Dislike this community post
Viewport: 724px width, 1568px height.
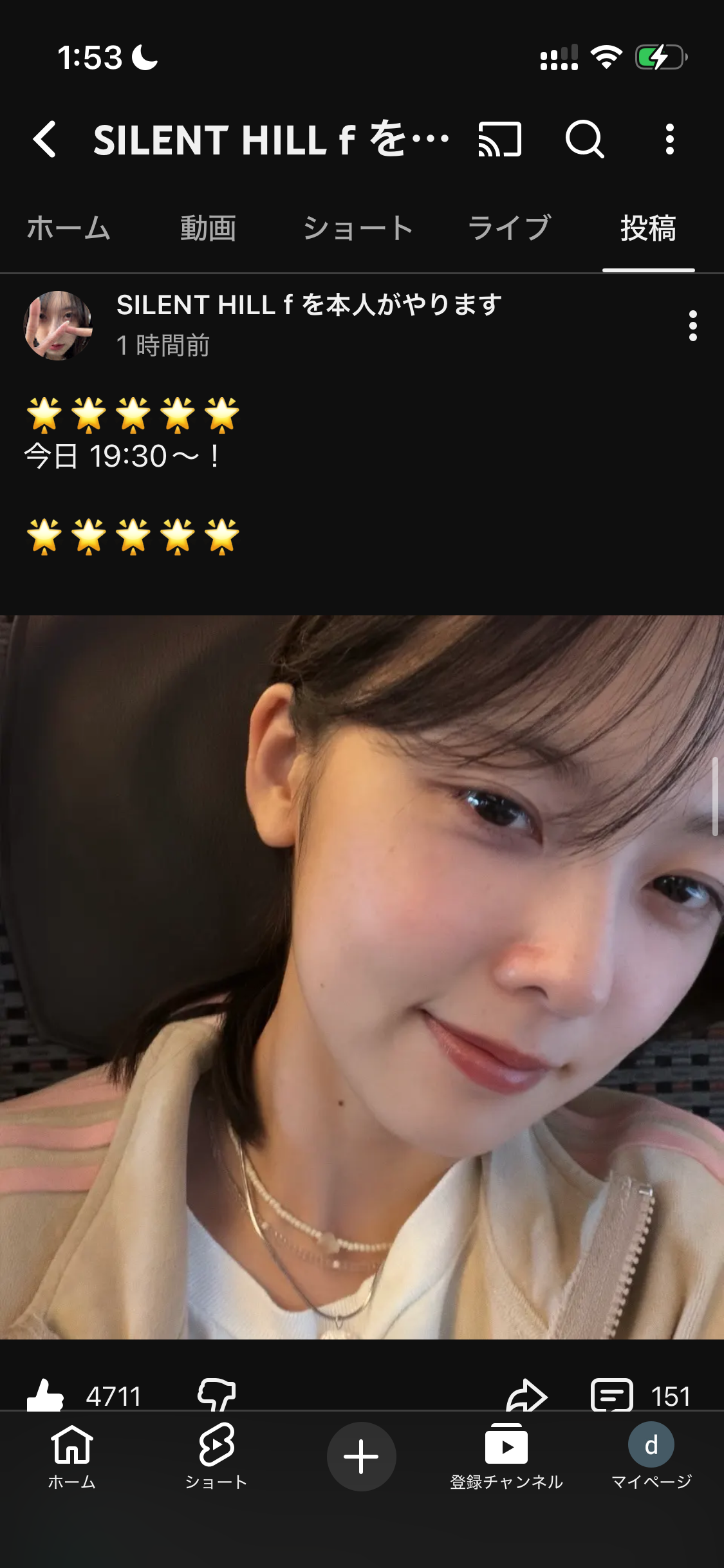[217, 1395]
